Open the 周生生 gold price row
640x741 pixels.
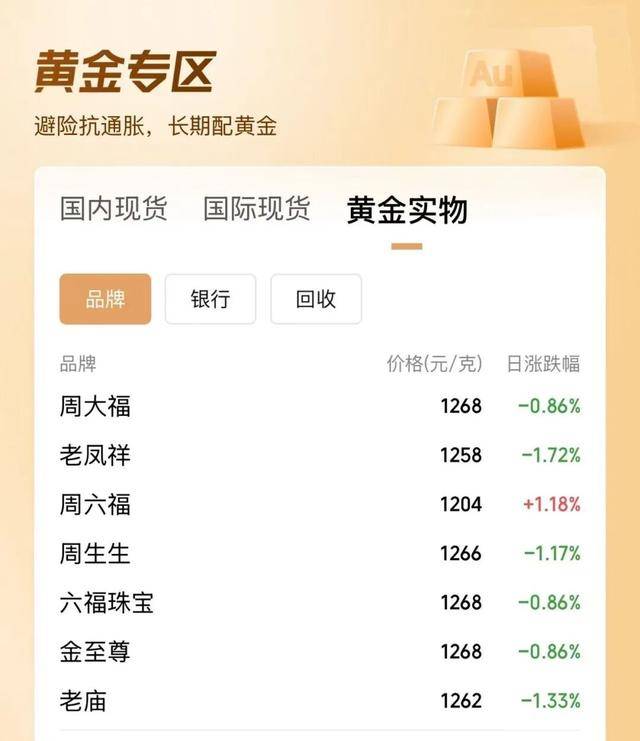319,553
